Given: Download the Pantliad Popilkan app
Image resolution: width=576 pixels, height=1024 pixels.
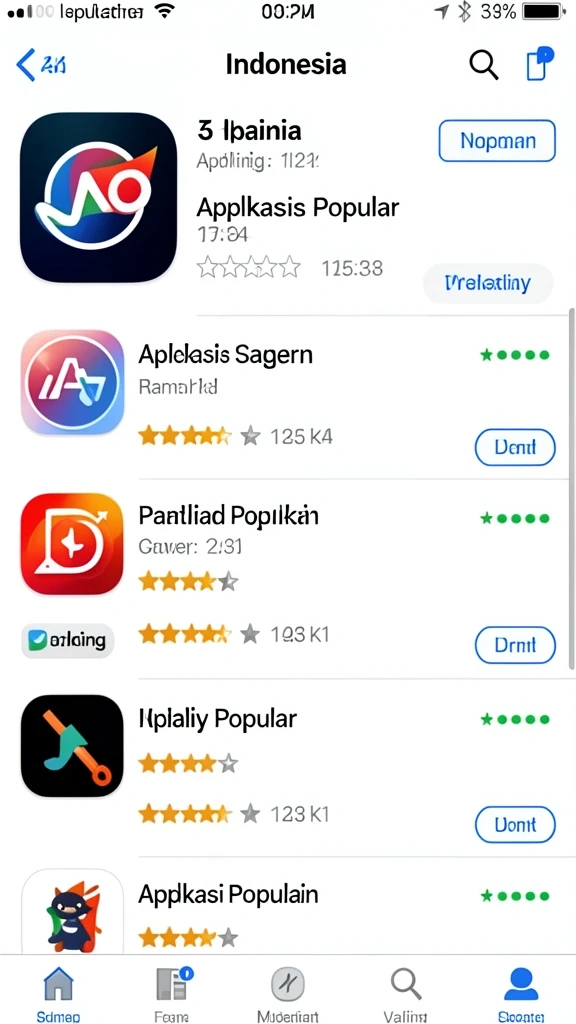Looking at the screenshot, I should [x=515, y=645].
